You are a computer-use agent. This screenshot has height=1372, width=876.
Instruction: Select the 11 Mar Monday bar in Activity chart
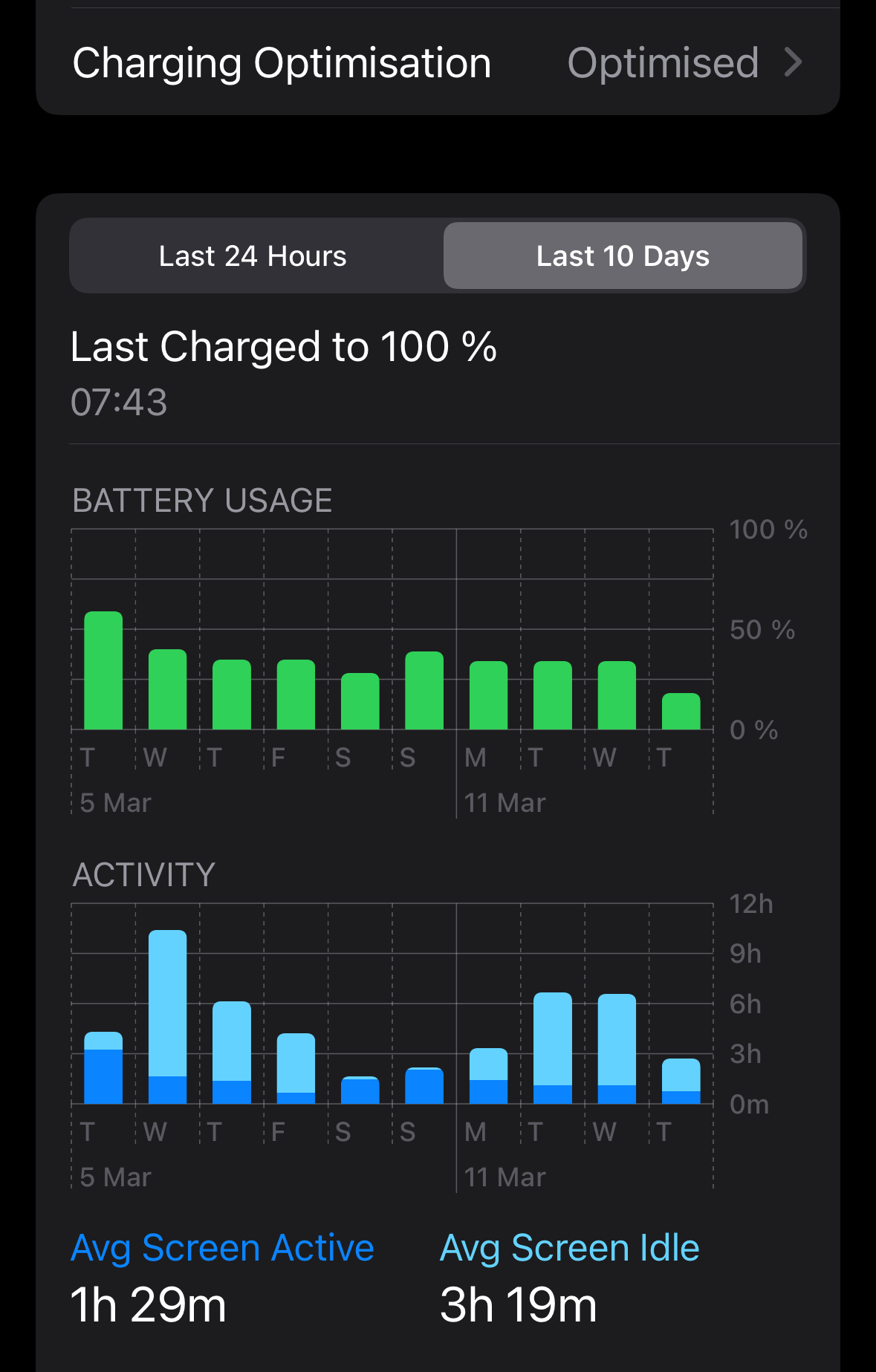(488, 1076)
